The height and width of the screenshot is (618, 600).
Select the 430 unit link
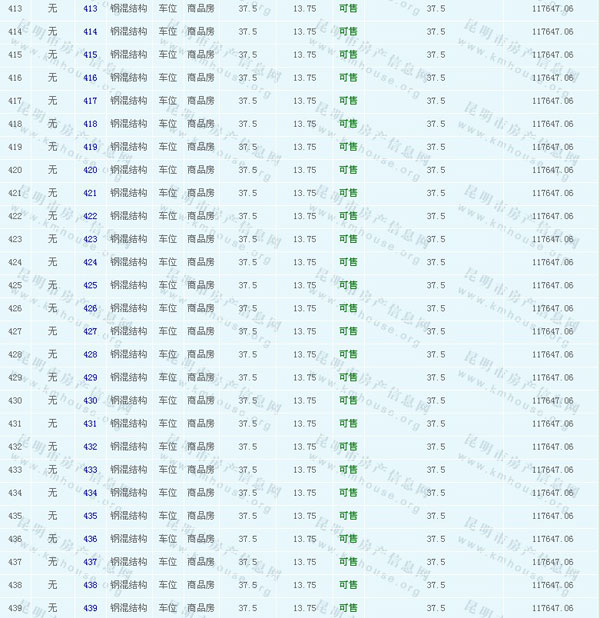(90, 400)
